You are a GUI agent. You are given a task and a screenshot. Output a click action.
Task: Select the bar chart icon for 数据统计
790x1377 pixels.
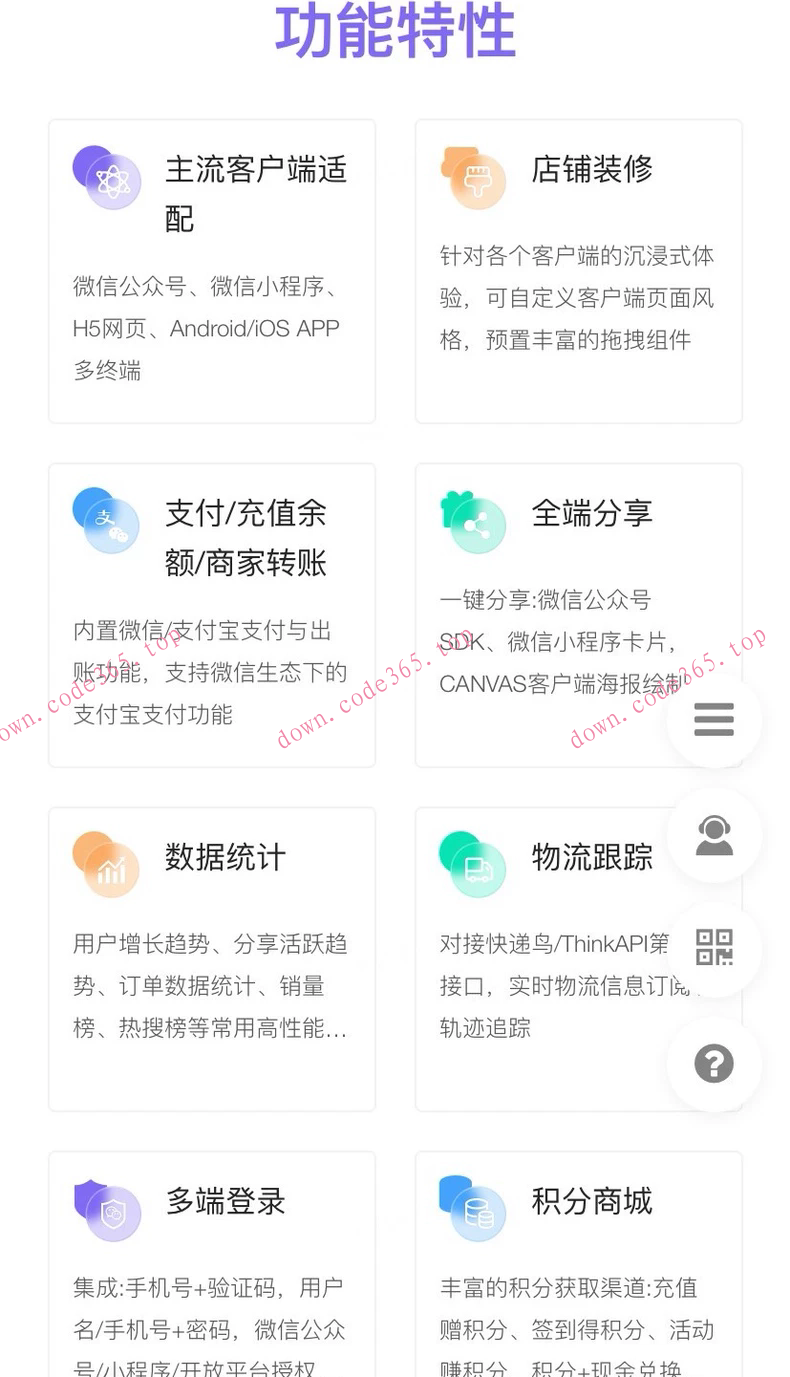pos(107,866)
